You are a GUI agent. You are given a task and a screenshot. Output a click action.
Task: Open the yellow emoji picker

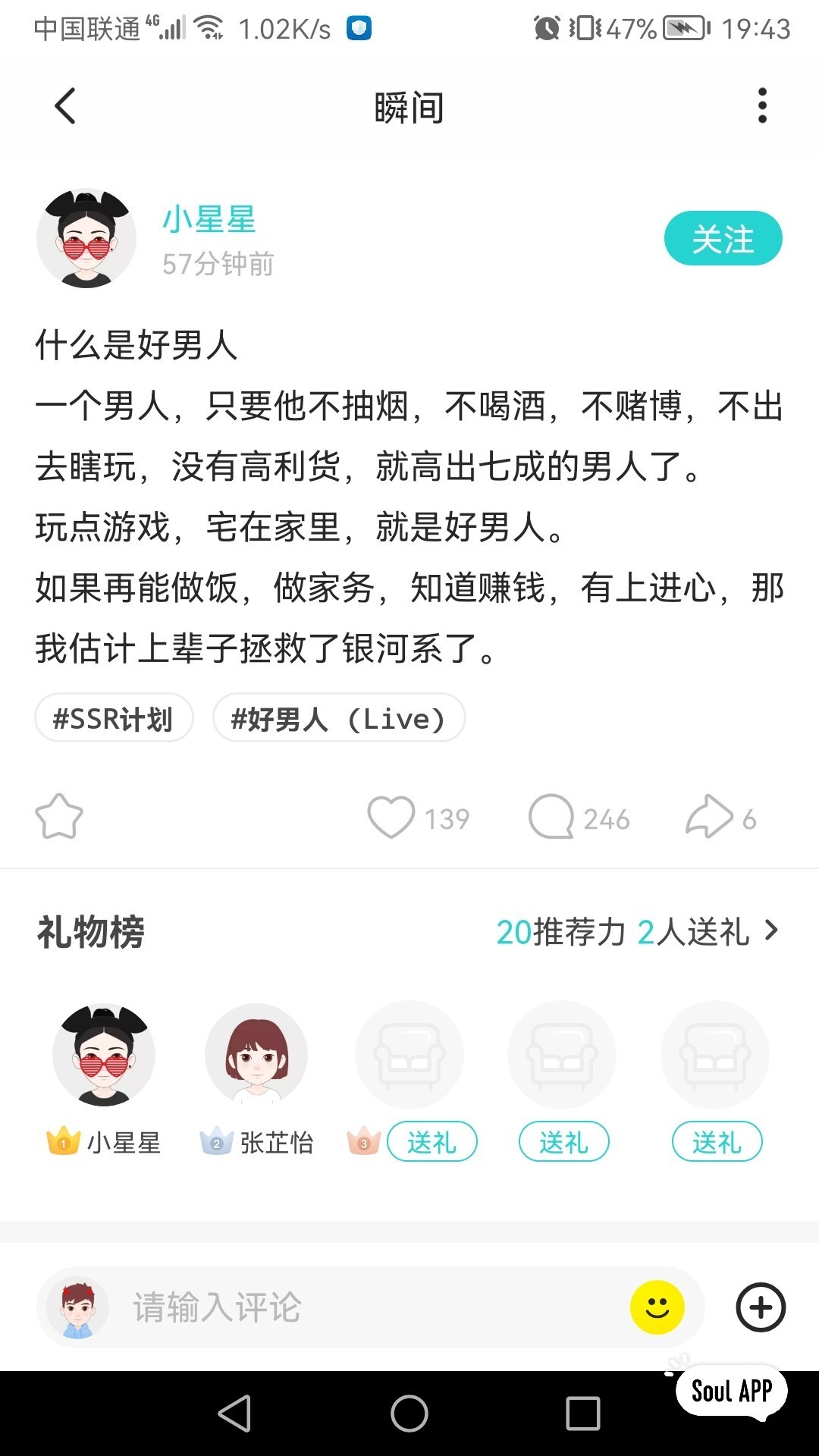[657, 1307]
